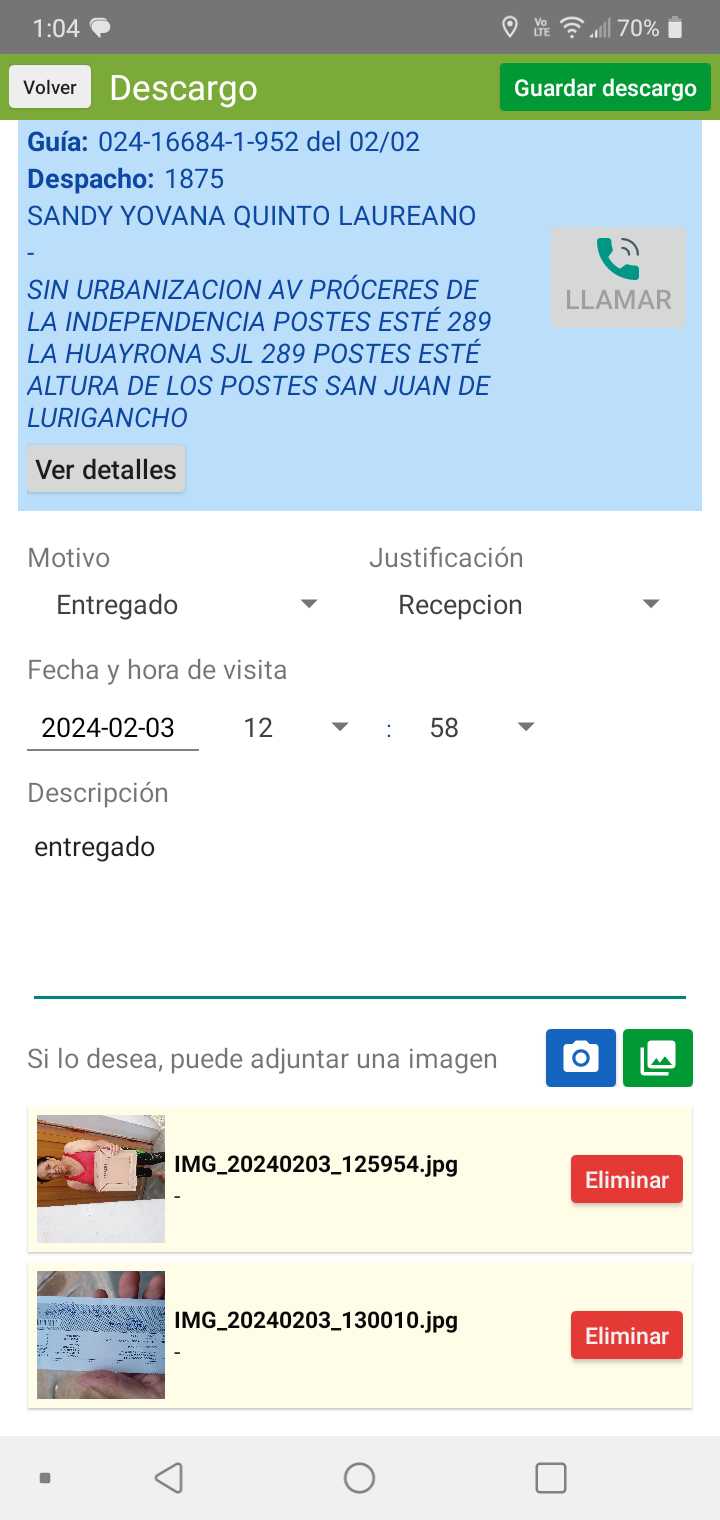Select the visit minutes dropdown
This screenshot has height=1520, width=720.
tap(482, 728)
